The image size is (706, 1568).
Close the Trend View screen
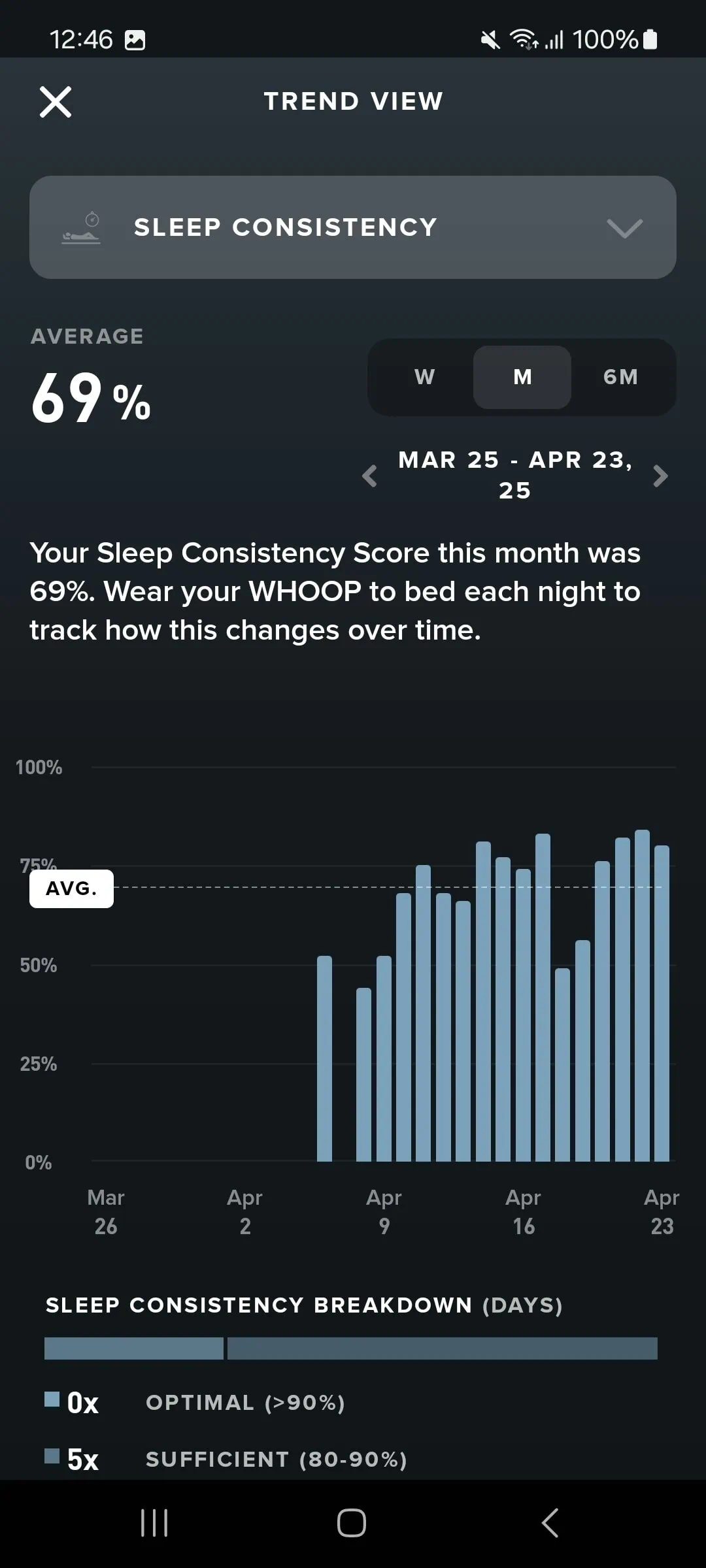[x=56, y=102]
